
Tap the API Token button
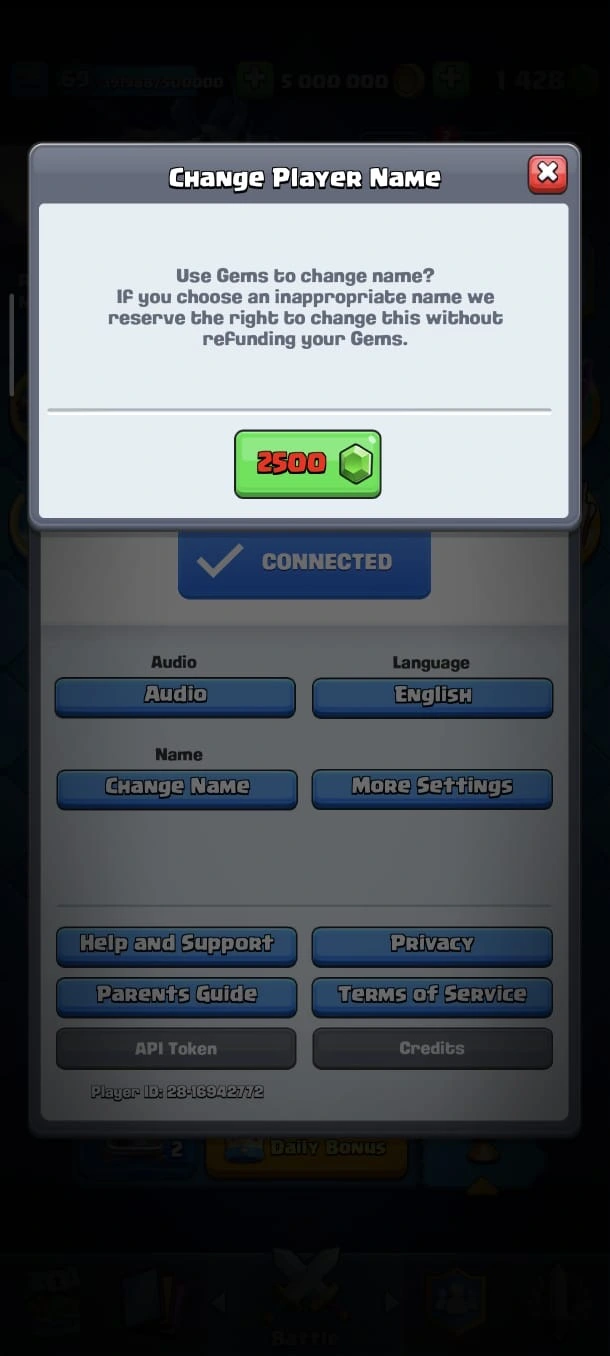176,1049
